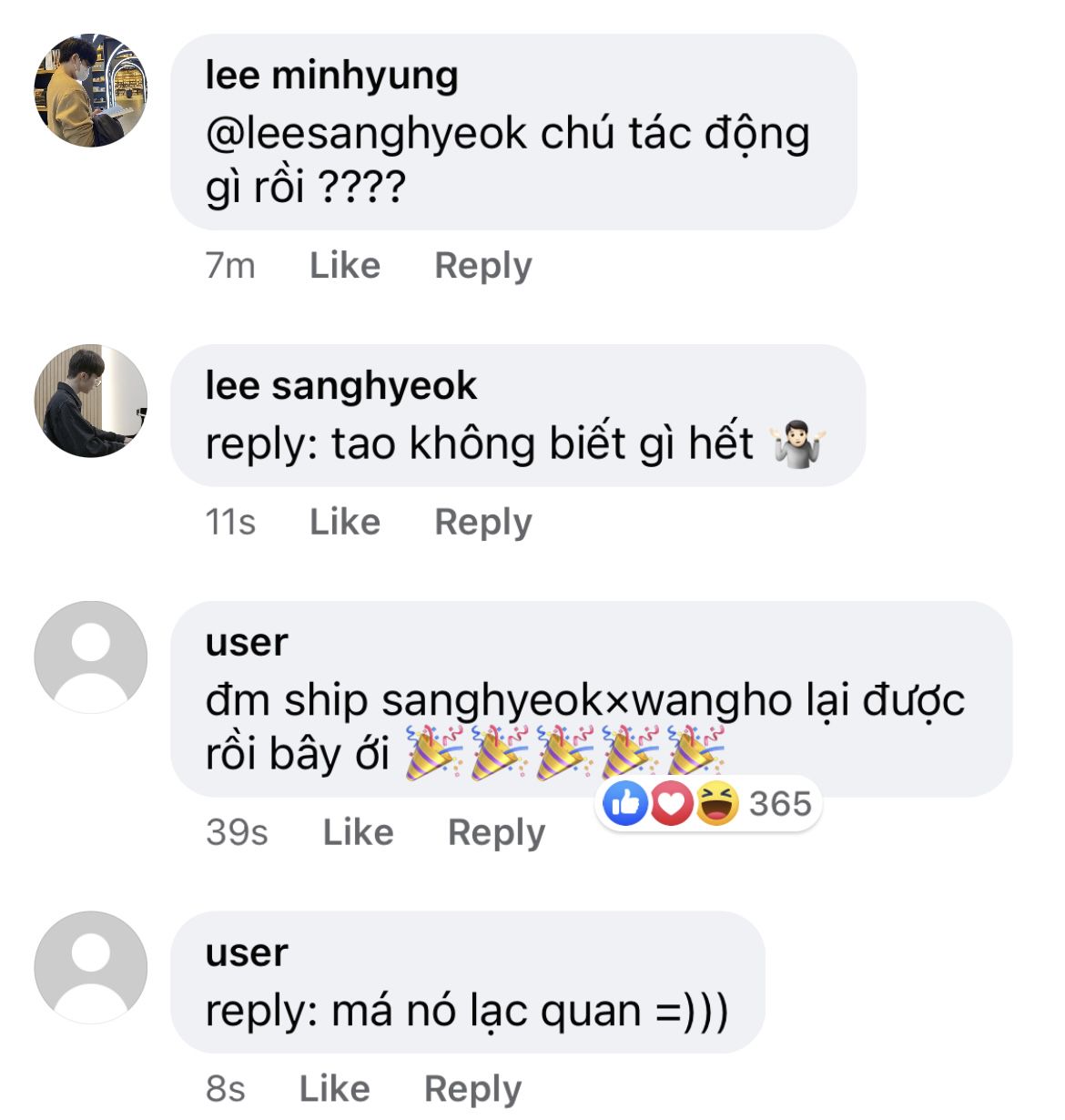
Task: View the 365 reactions on the comment
Action: pyautogui.click(x=708, y=803)
